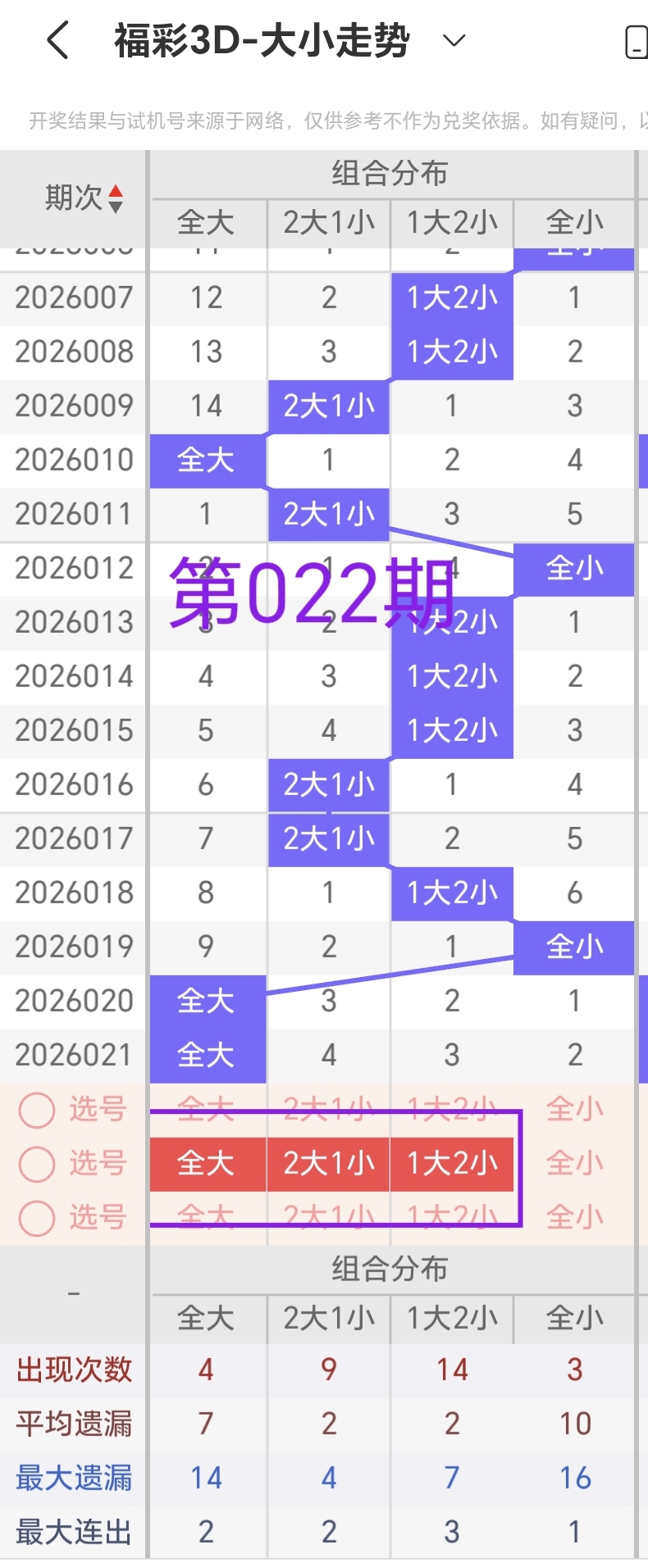Select 全大 in the middle 选号 row
Screen dimensions: 648x1568
click(x=207, y=1163)
